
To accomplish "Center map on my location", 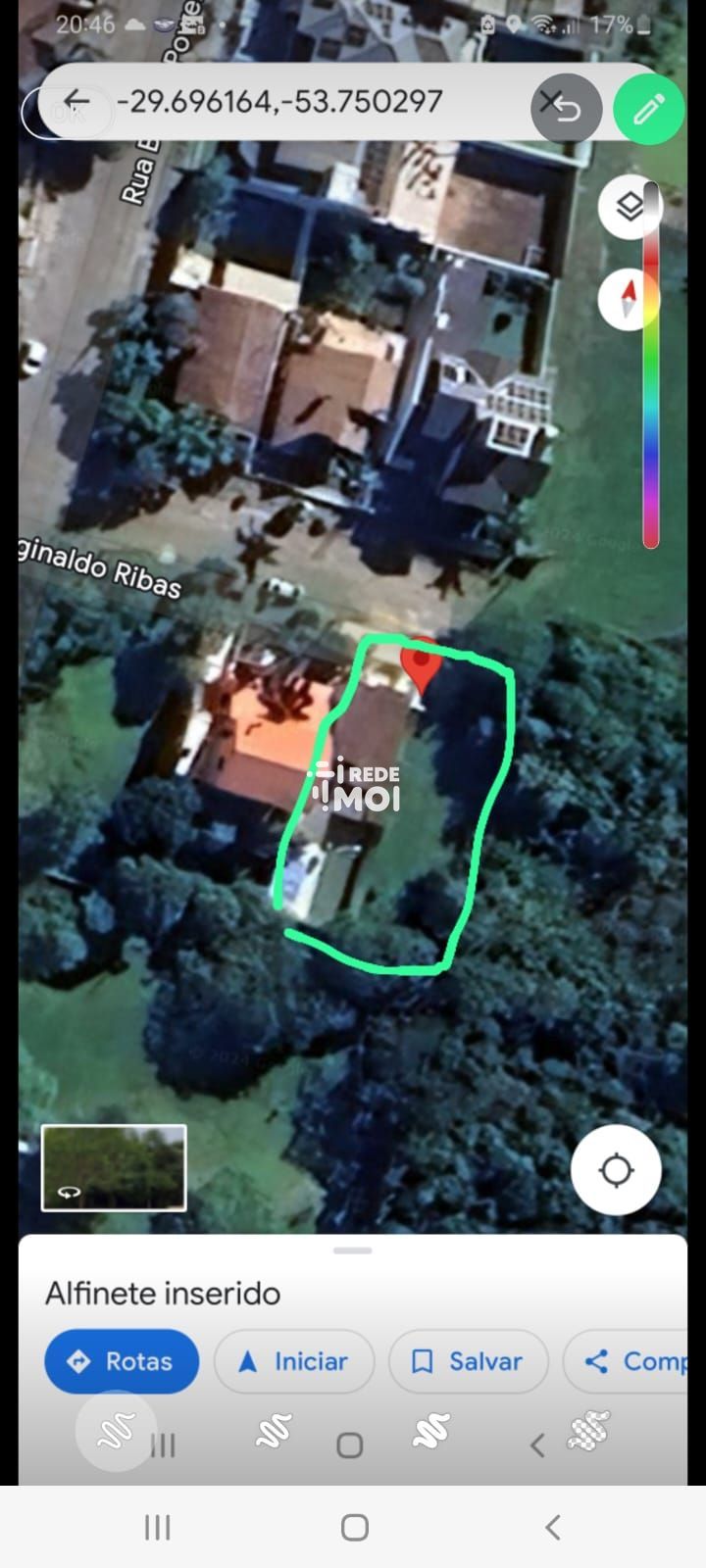I will click(x=616, y=1170).
